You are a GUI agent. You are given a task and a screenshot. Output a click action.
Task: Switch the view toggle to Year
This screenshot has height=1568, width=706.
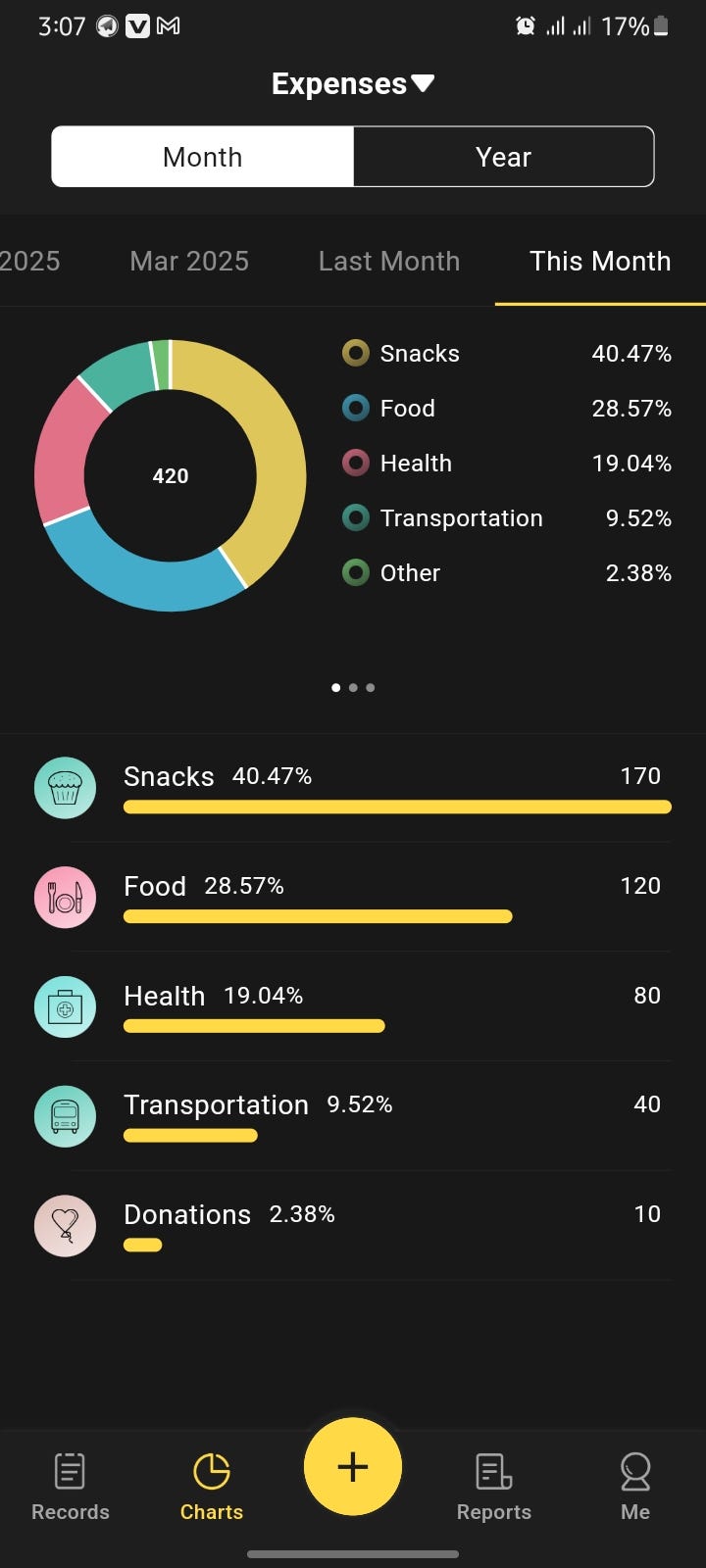coord(503,156)
